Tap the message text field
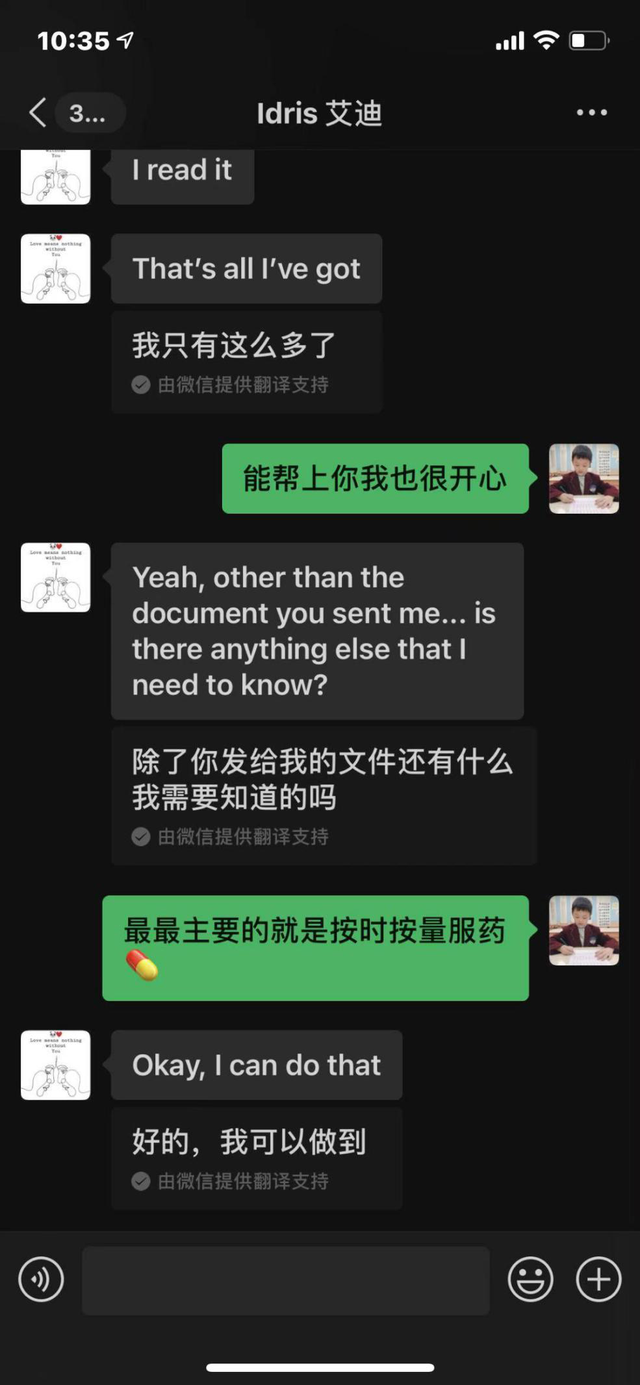Screen dimensions: 640x1385 tap(286, 1280)
